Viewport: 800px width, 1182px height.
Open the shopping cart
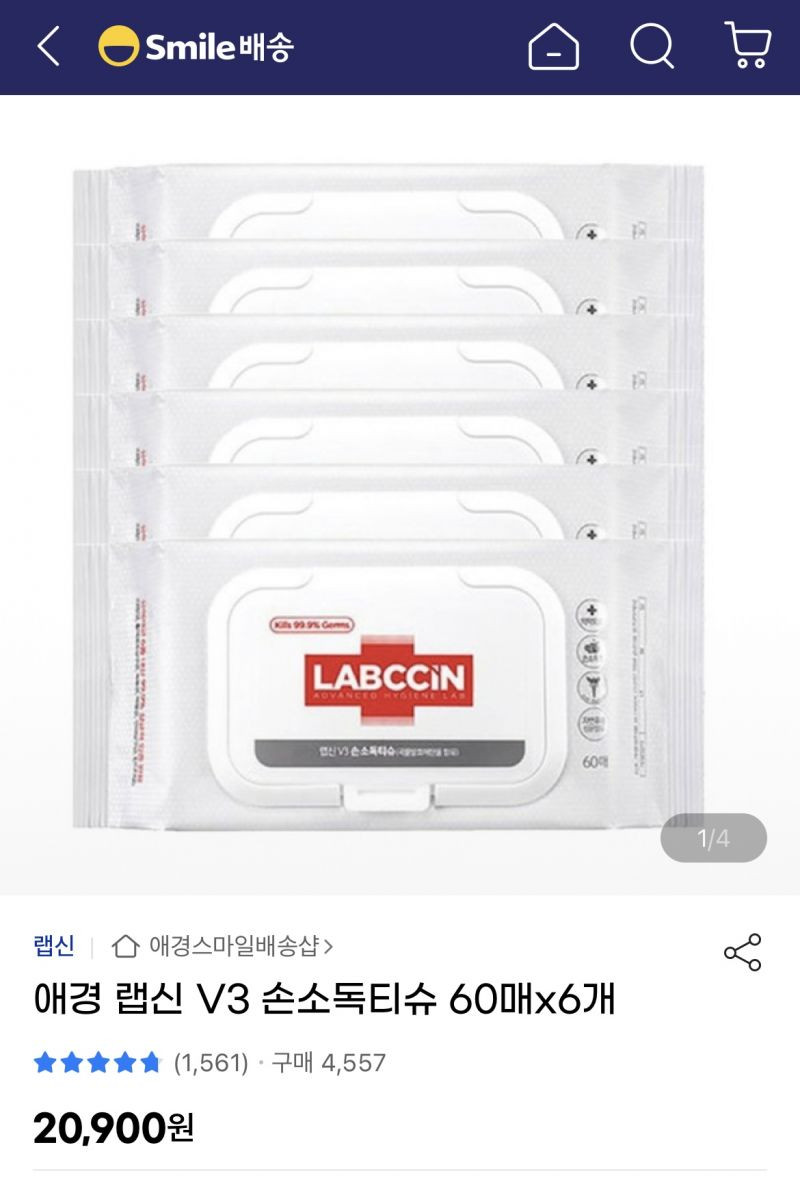pyautogui.click(x=747, y=47)
